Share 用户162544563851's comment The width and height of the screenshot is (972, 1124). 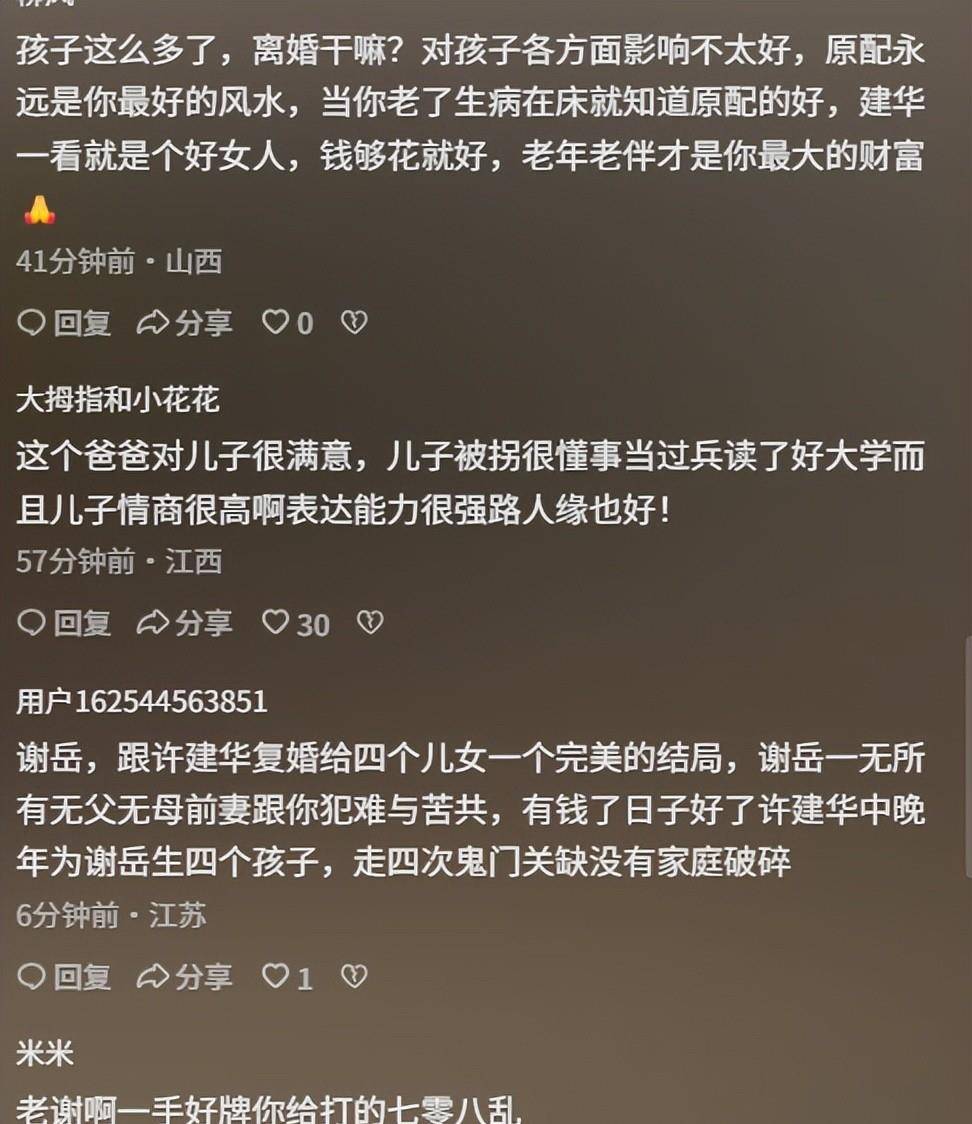(184, 976)
